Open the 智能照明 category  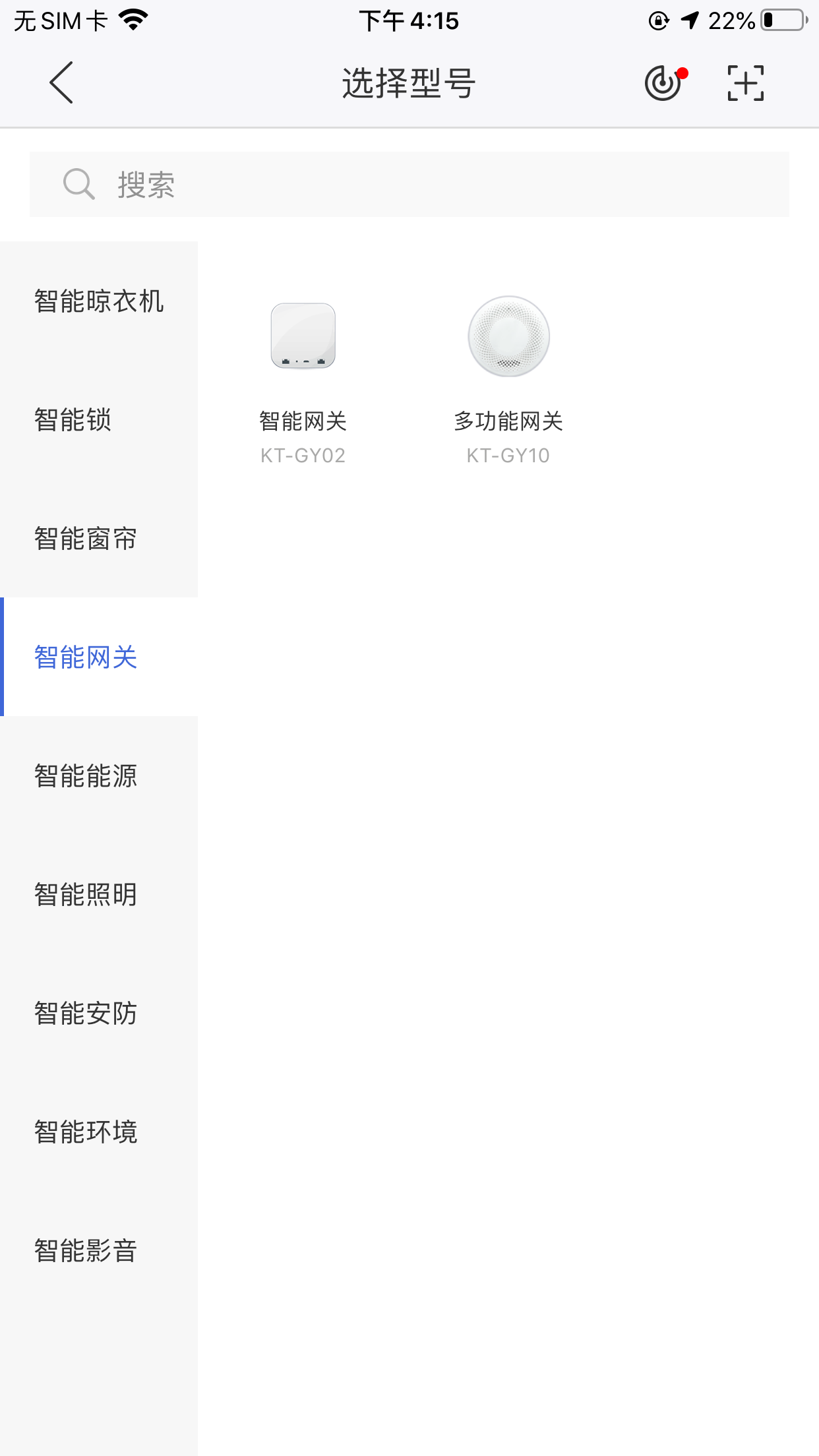coord(99,895)
